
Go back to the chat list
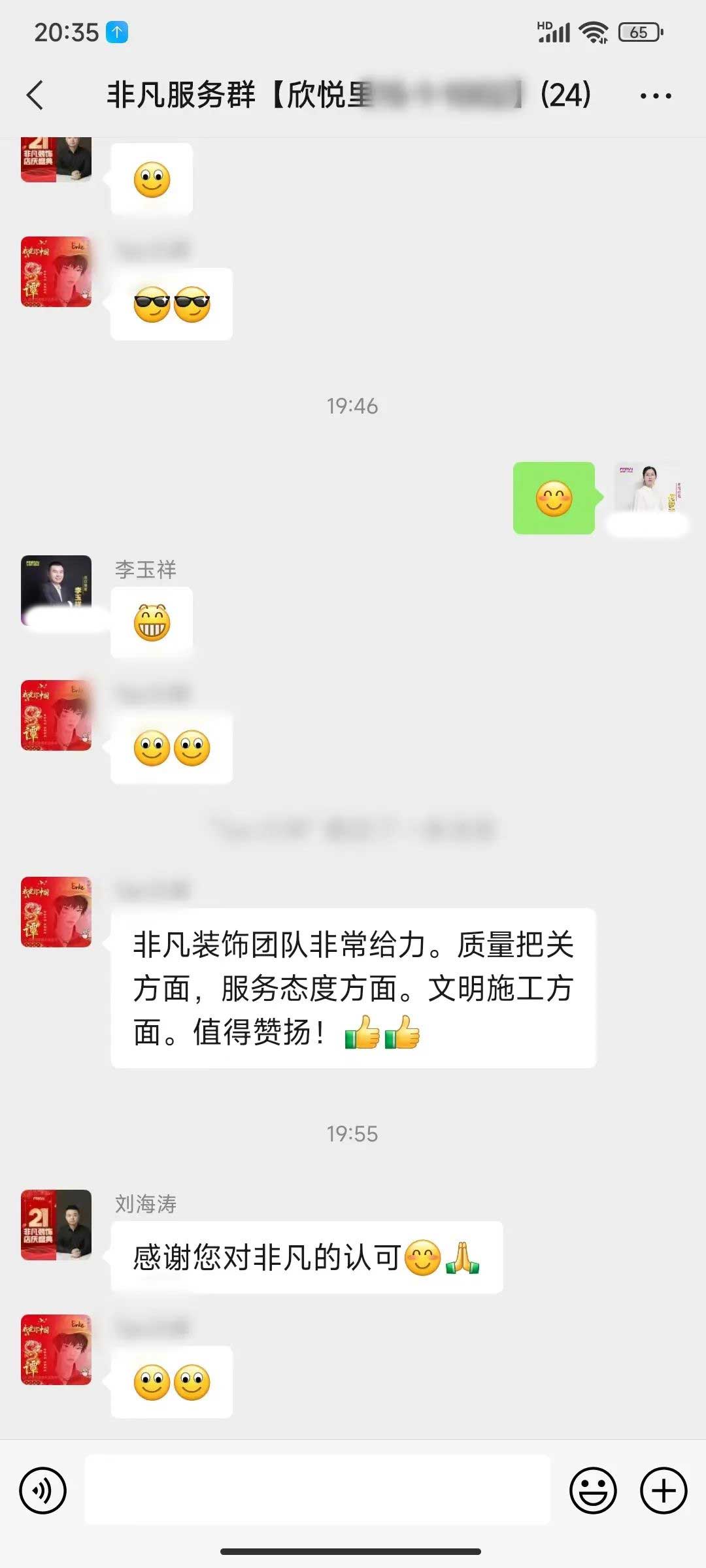pyautogui.click(x=35, y=95)
